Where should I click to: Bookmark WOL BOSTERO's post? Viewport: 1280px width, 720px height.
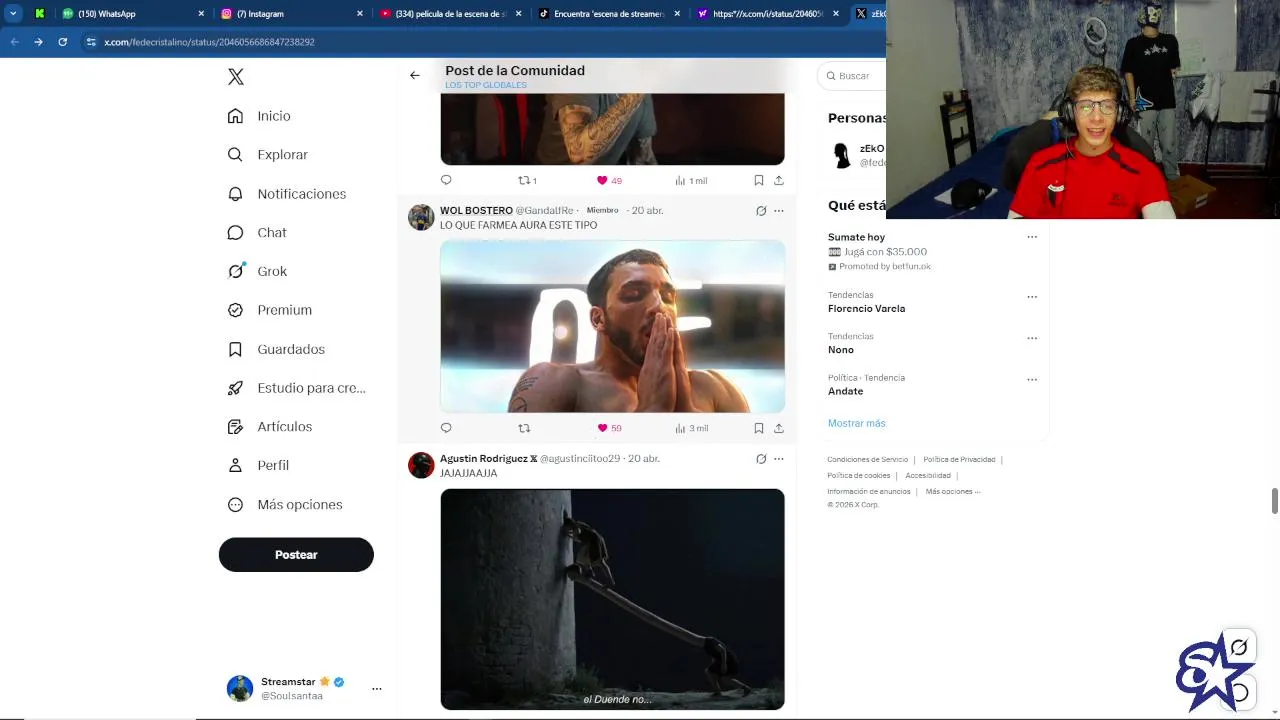coord(759,428)
